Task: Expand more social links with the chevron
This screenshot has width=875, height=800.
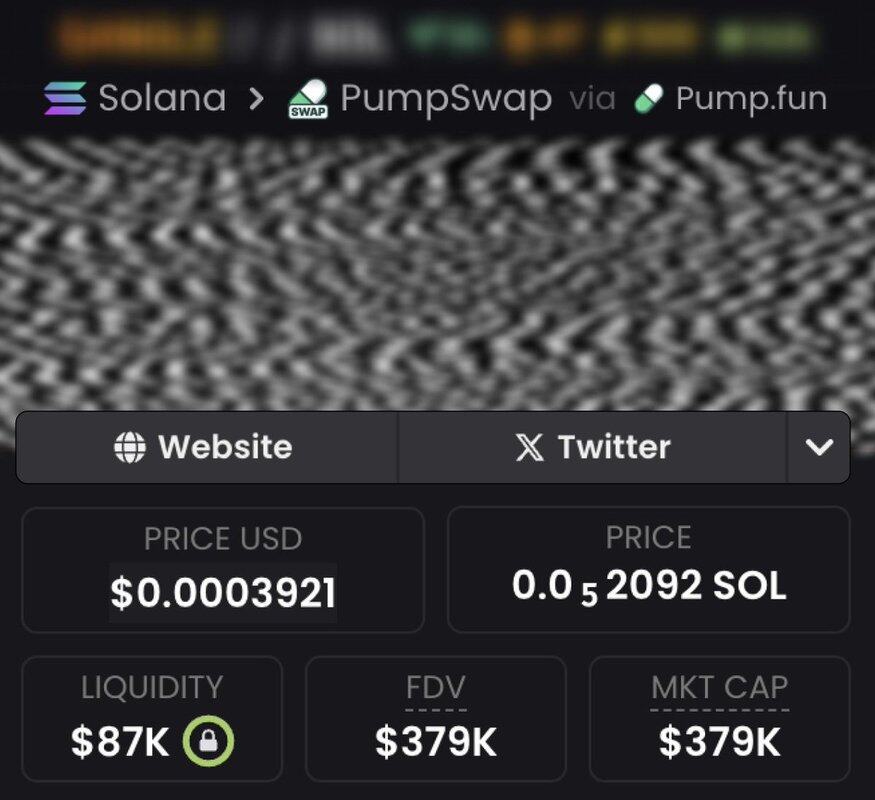Action: [818, 447]
